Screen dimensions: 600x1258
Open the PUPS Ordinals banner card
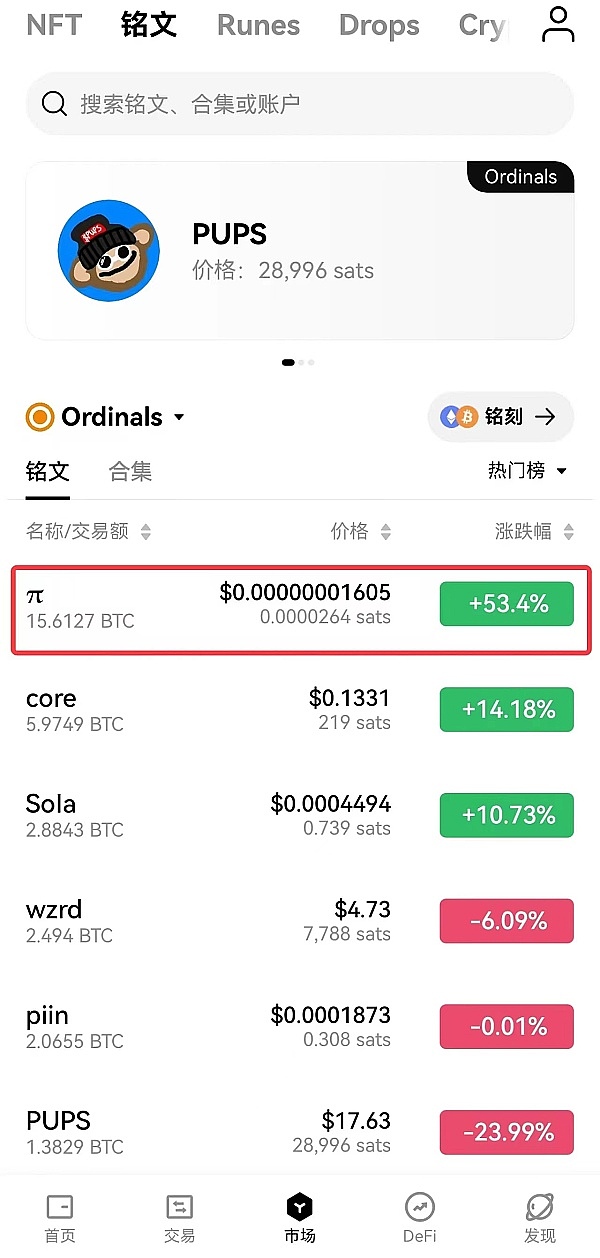click(x=300, y=251)
